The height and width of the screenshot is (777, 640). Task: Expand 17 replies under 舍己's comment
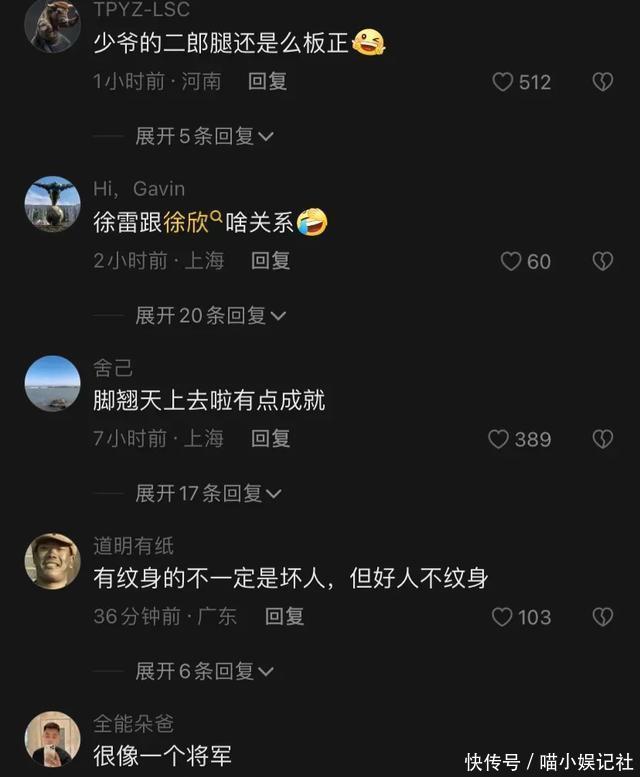click(208, 493)
